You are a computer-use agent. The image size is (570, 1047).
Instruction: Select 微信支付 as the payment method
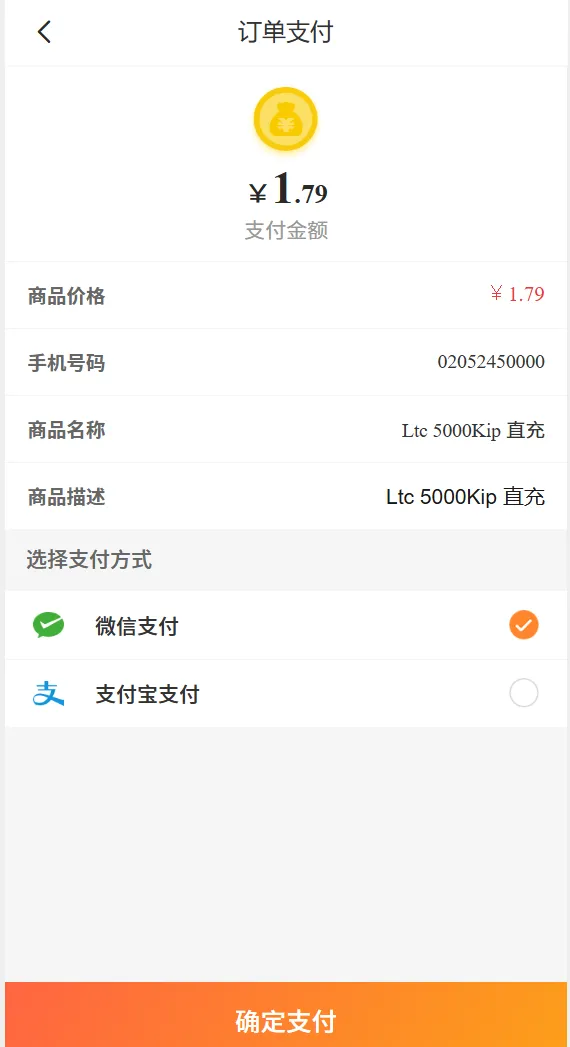pos(286,625)
